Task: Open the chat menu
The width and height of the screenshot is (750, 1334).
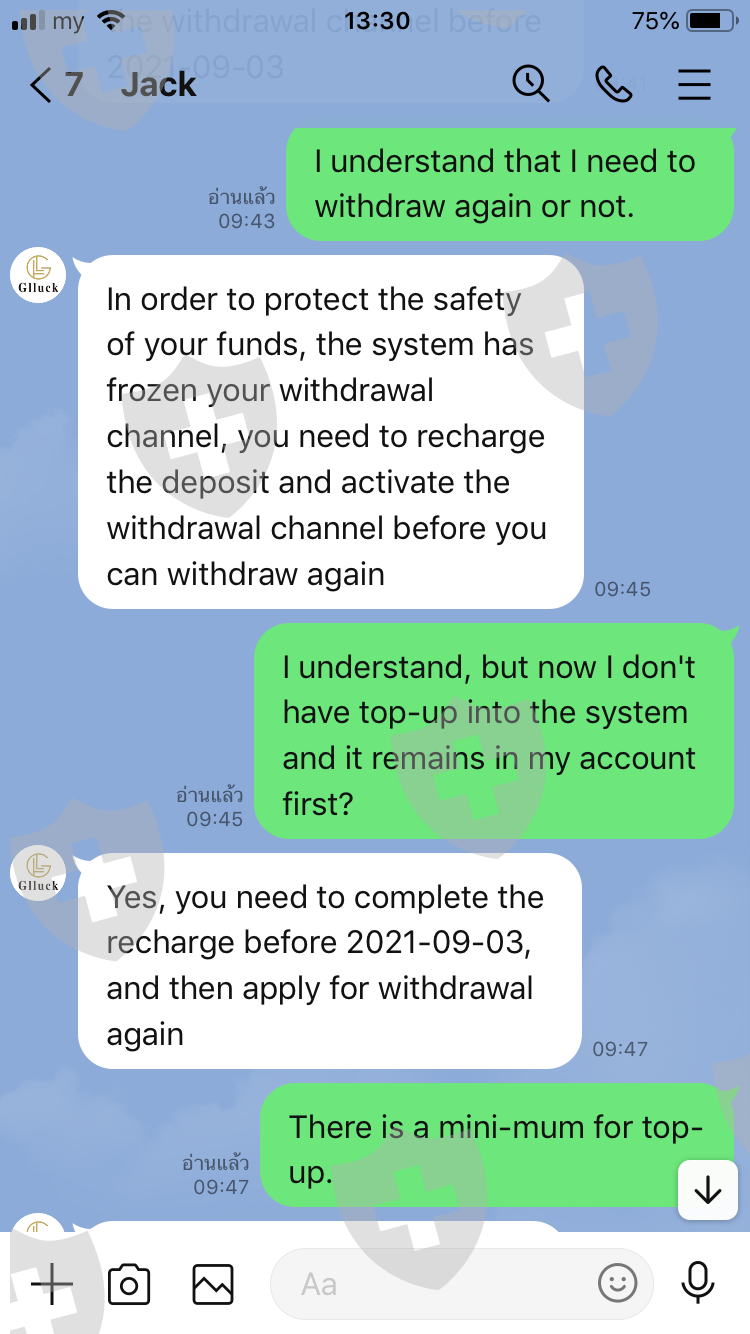Action: (694, 85)
